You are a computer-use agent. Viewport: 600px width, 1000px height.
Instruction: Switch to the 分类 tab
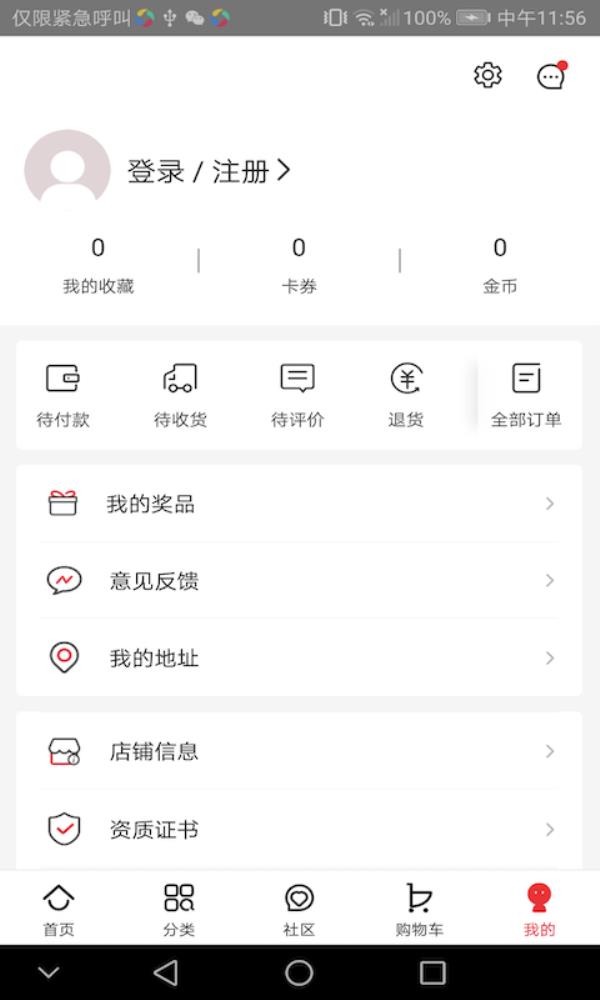pyautogui.click(x=179, y=909)
